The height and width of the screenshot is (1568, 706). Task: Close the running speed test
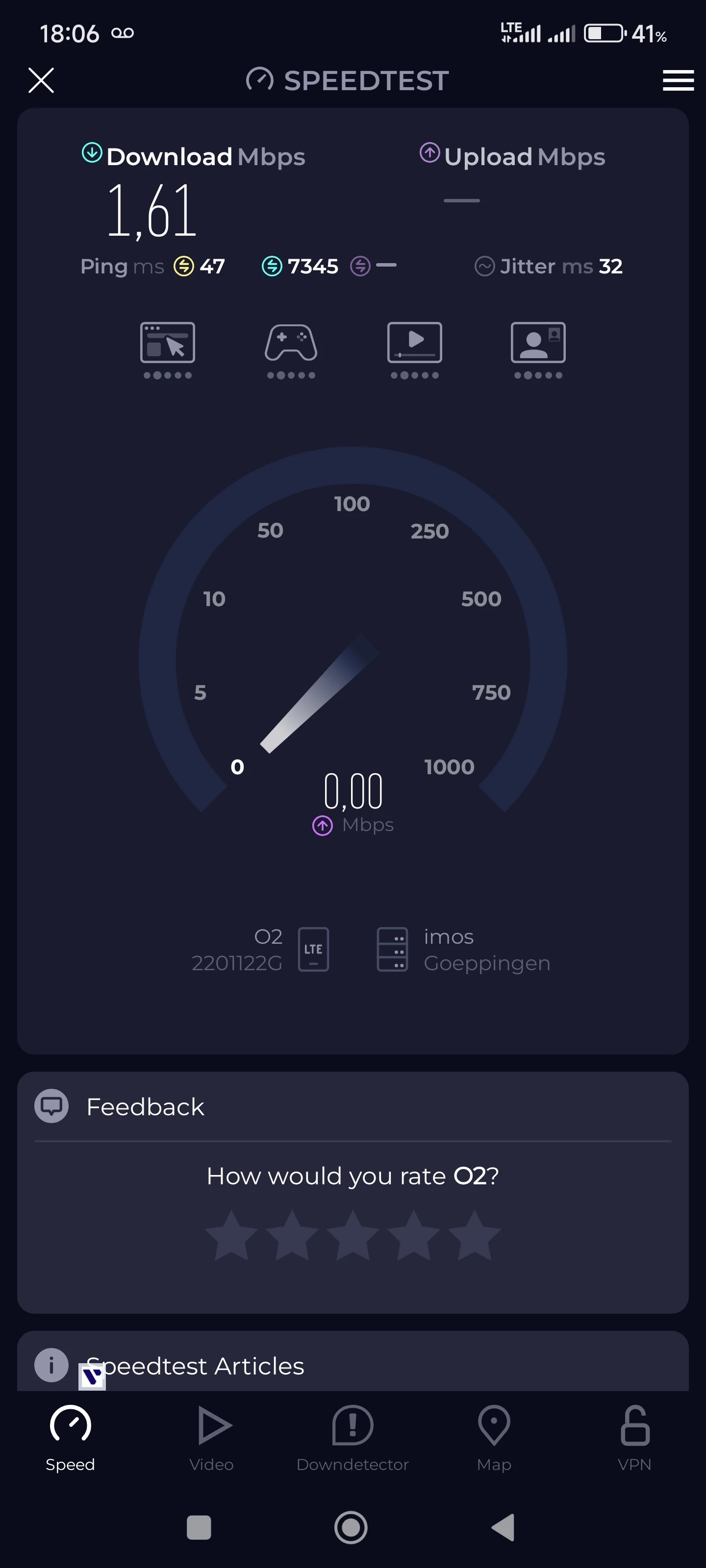tap(41, 80)
